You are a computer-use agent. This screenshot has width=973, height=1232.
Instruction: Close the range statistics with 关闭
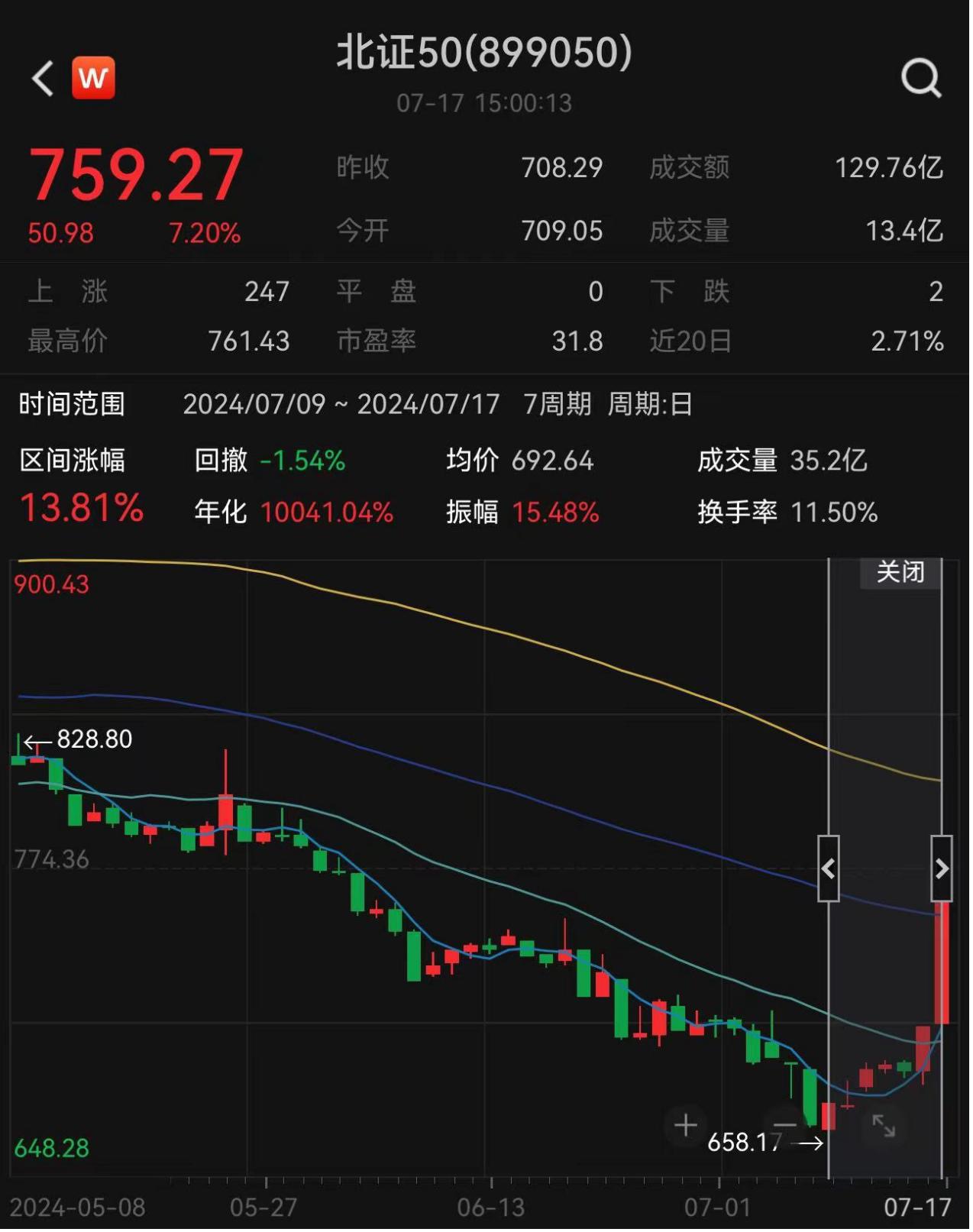[x=903, y=574]
